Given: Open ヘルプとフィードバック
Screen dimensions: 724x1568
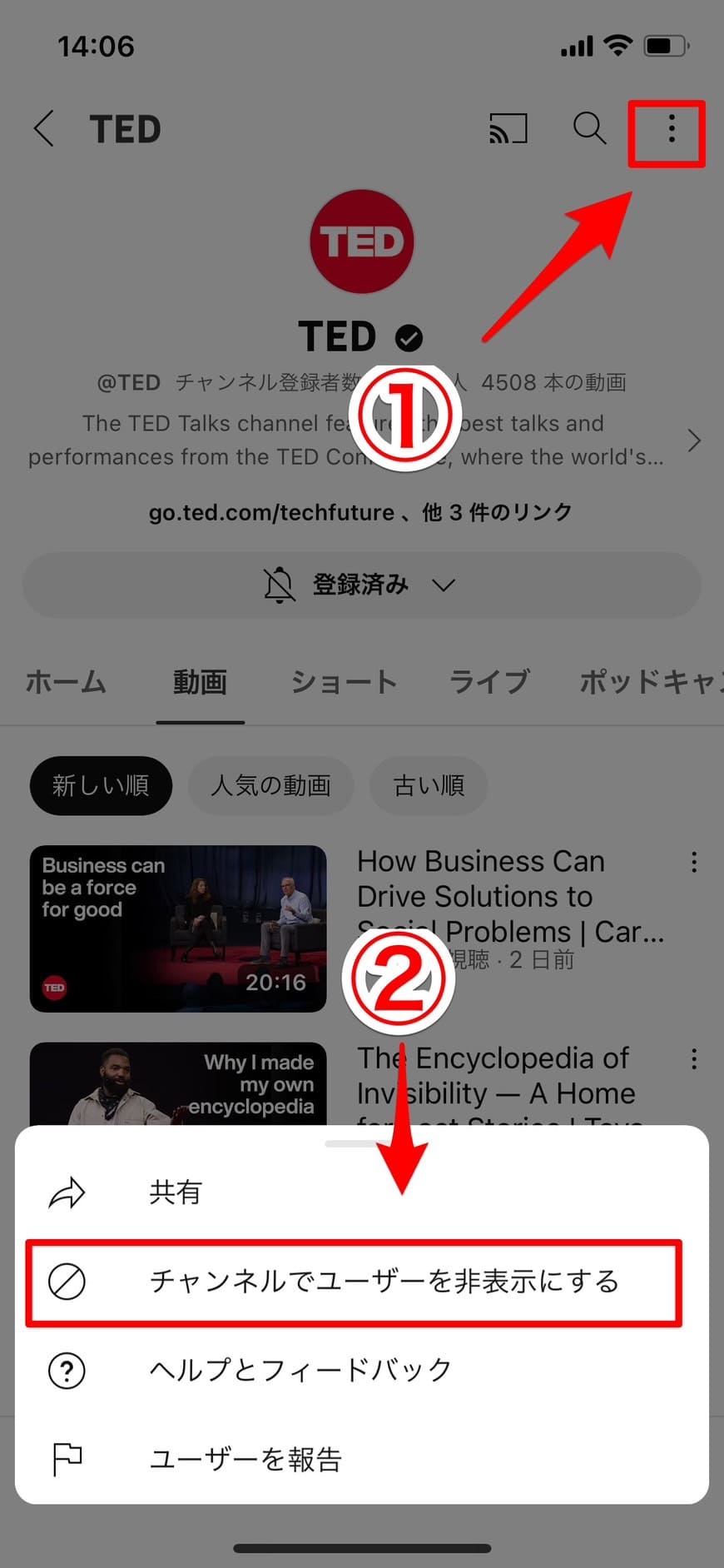Looking at the screenshot, I should click(300, 1370).
